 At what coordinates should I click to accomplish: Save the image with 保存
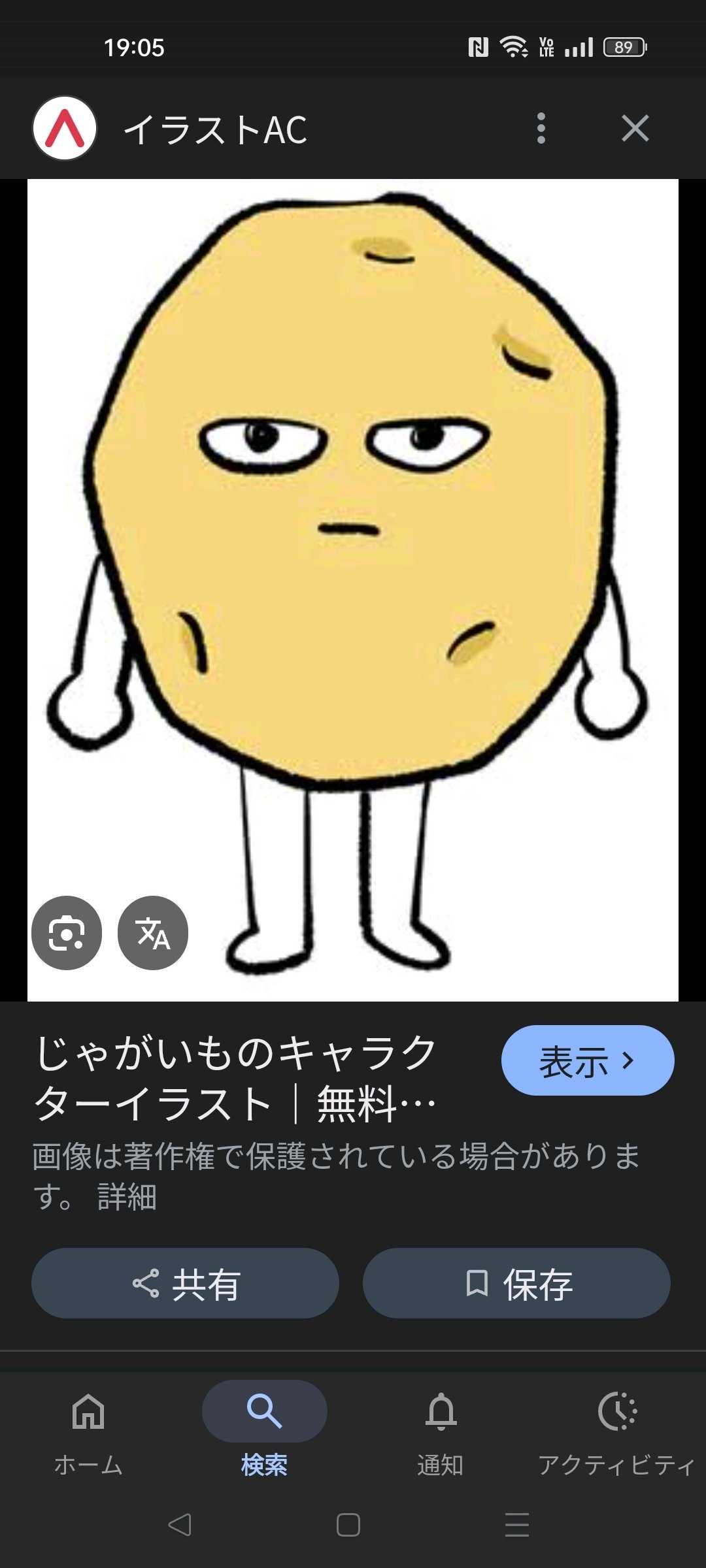click(x=516, y=1283)
